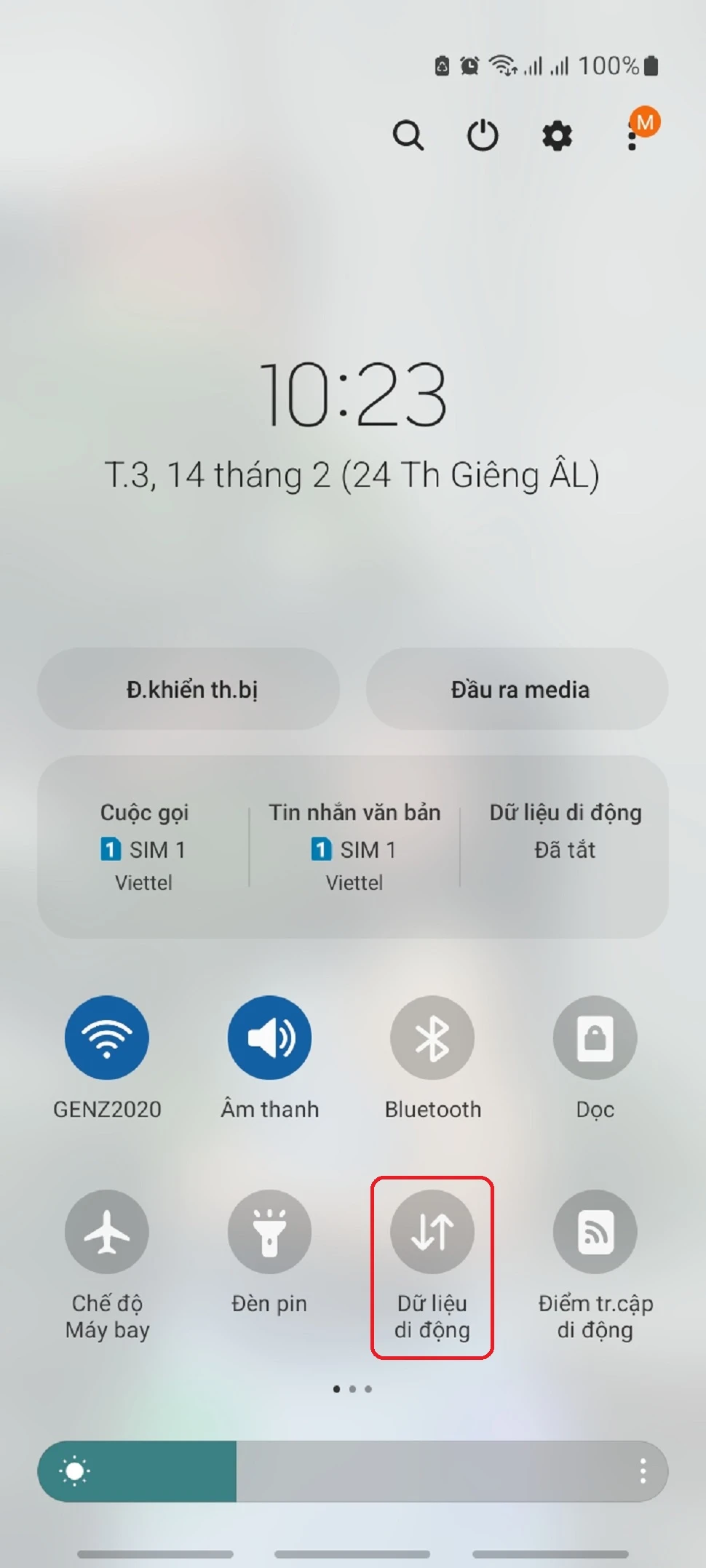Toggle mobile data labeled Đã tắt
This screenshot has width=706, height=1568.
point(565,848)
